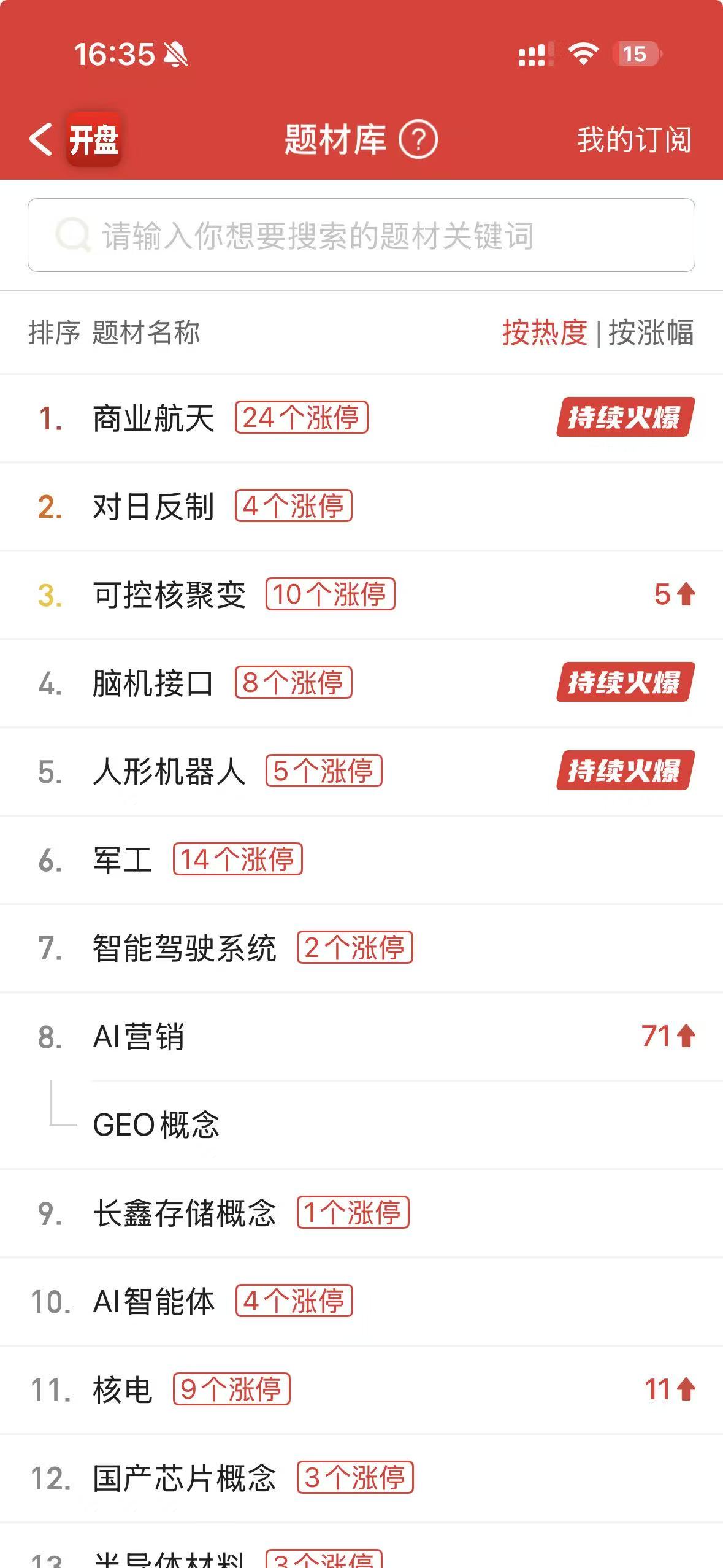The width and height of the screenshot is (723, 1568).
Task: View the 可控核聚变 topic
Action: [169, 595]
